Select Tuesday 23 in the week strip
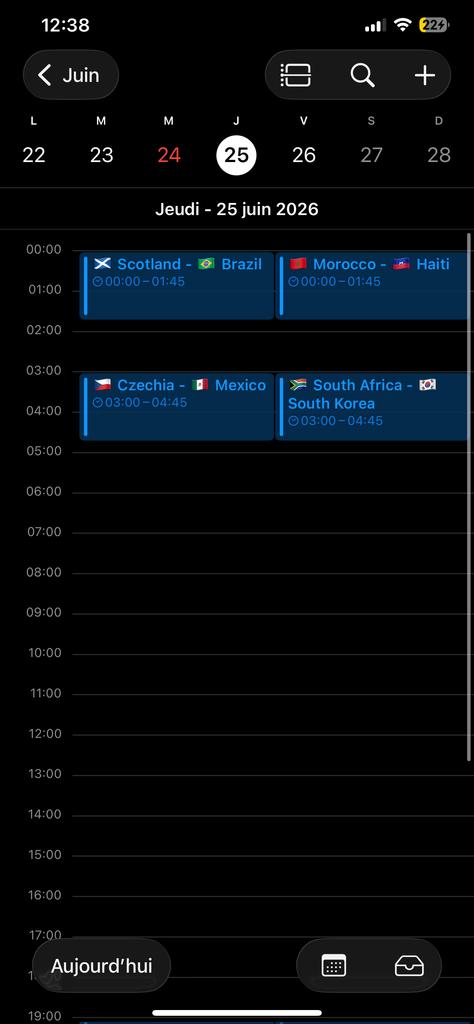474x1024 pixels. click(x=101, y=155)
